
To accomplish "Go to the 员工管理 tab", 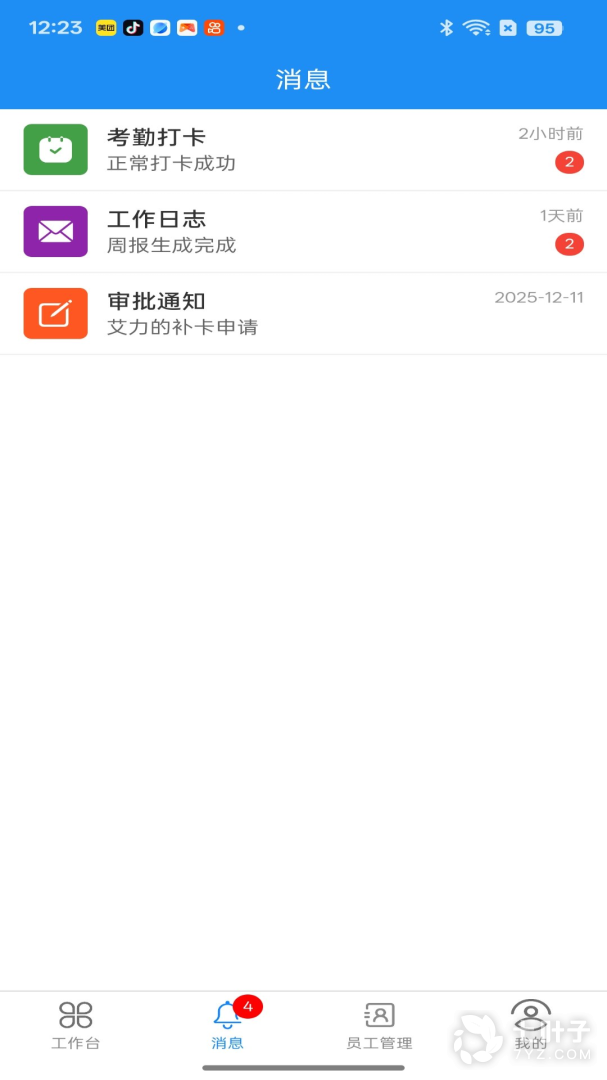I will pos(379,1025).
